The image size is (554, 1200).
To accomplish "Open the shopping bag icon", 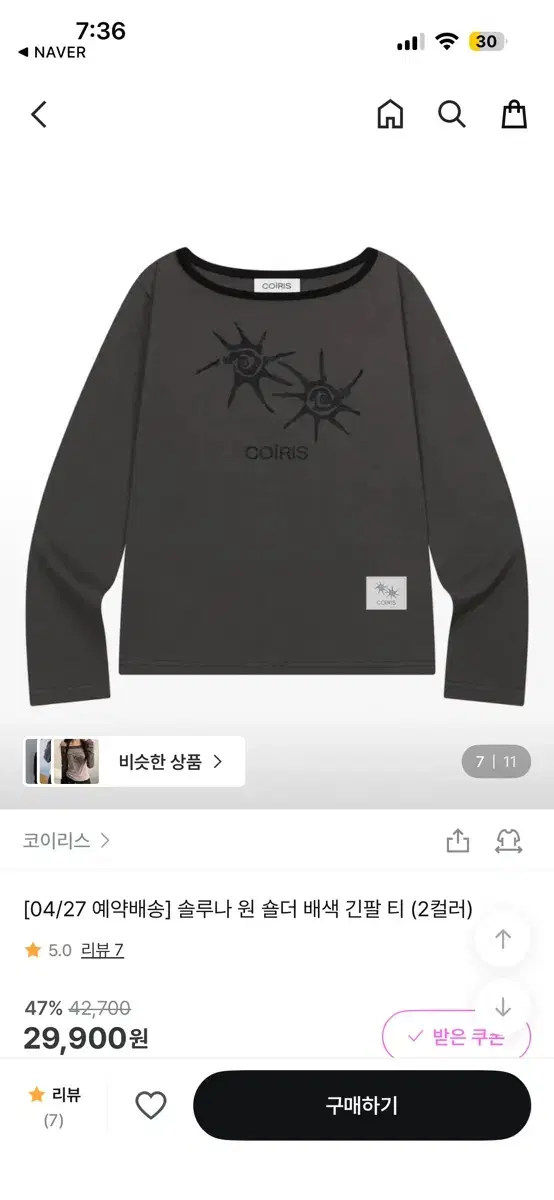I will (x=514, y=114).
